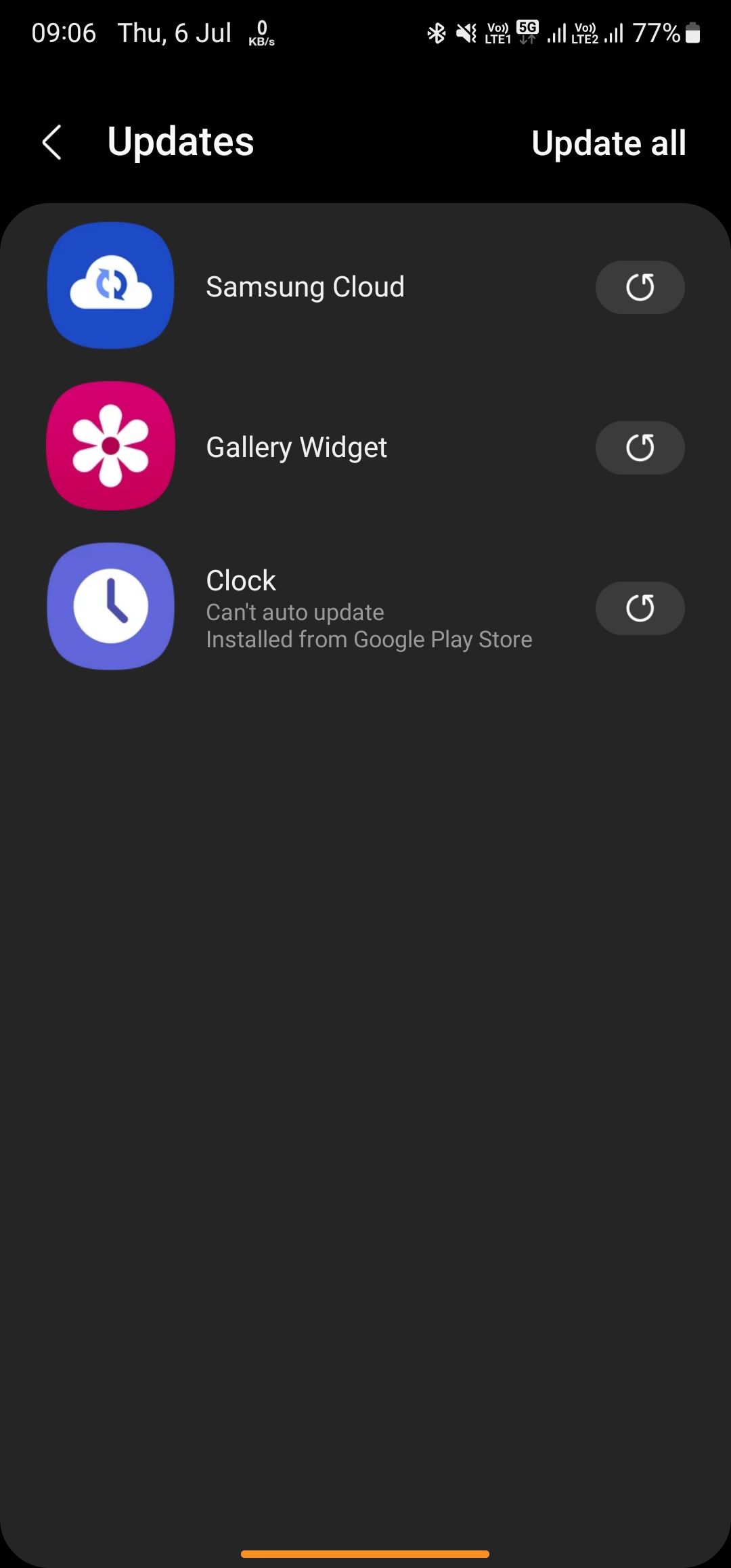731x1568 pixels.
Task: Open the Clock app icon
Action: pos(110,607)
